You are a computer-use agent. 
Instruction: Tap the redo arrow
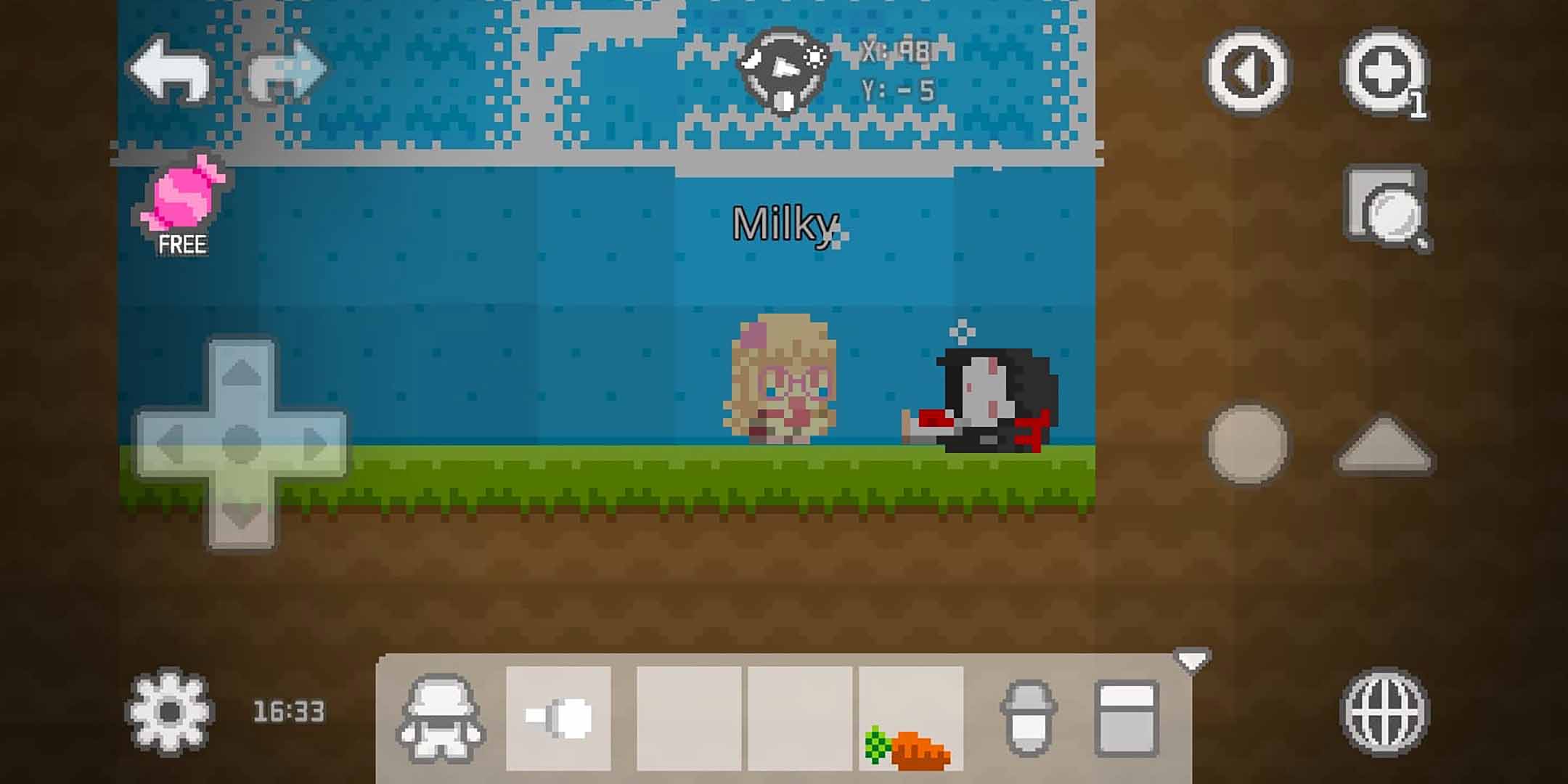(287, 71)
